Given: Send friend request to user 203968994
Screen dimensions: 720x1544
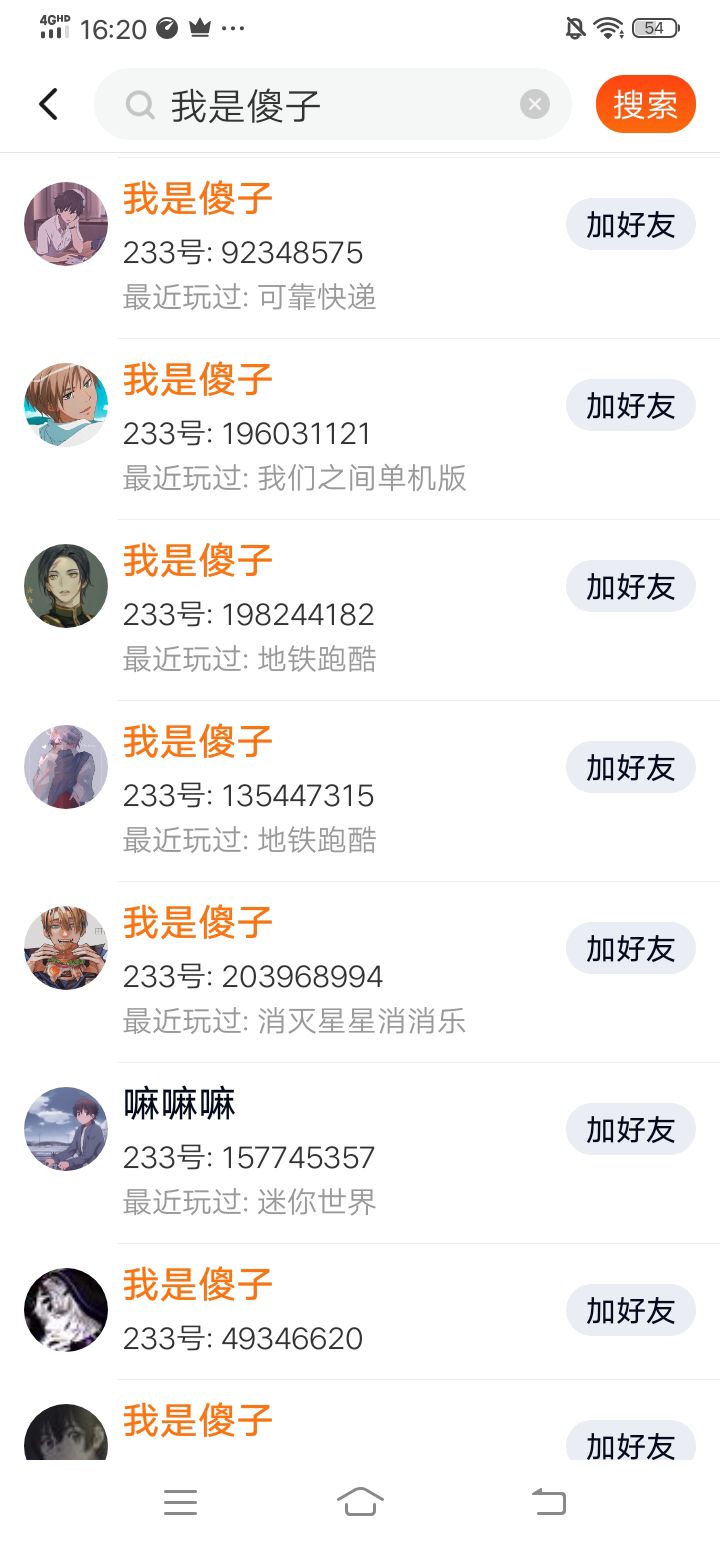Looking at the screenshot, I should (x=630, y=949).
